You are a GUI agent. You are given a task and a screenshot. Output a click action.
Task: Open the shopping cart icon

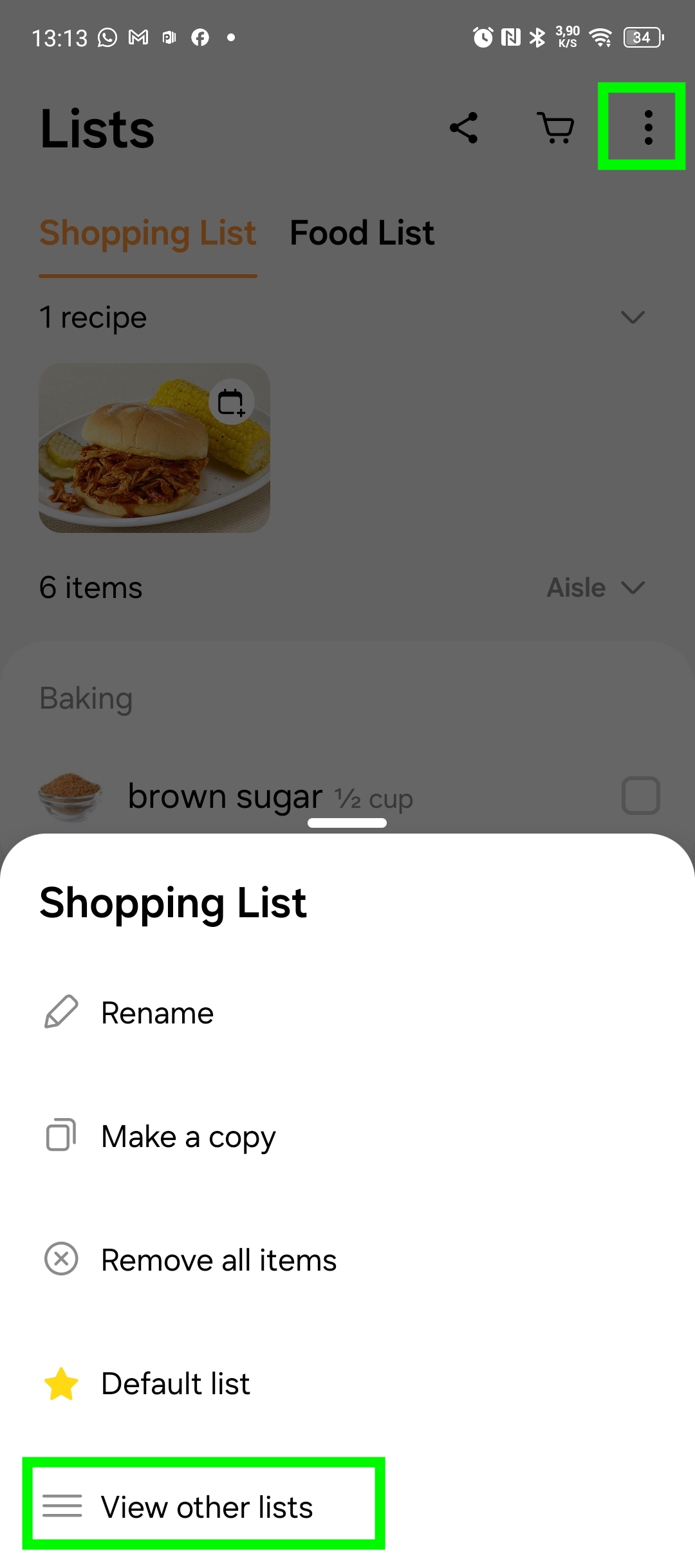(x=555, y=127)
